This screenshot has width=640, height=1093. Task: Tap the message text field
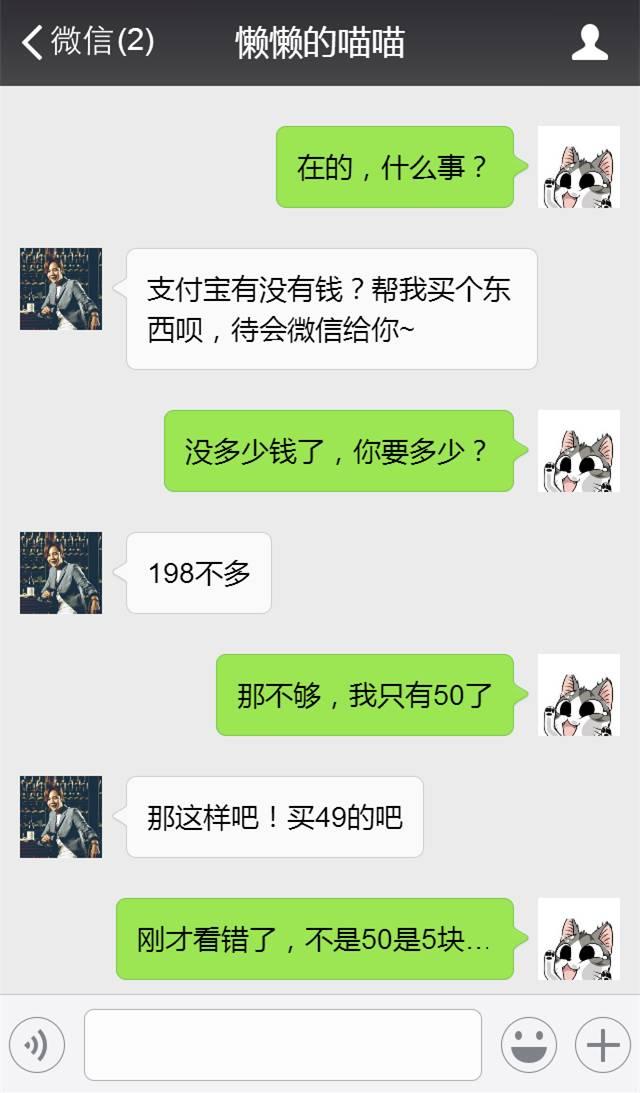283,1045
